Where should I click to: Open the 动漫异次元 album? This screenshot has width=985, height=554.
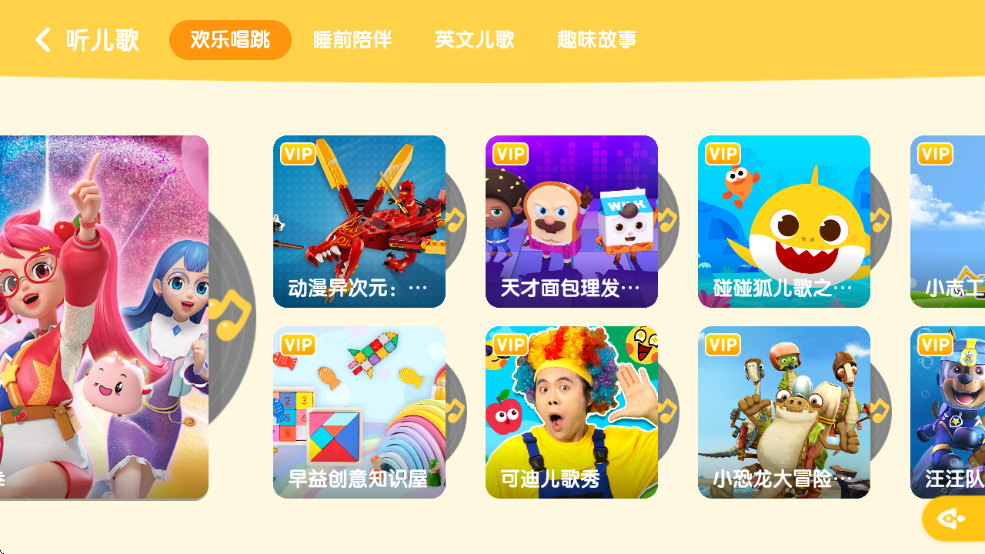(x=359, y=221)
